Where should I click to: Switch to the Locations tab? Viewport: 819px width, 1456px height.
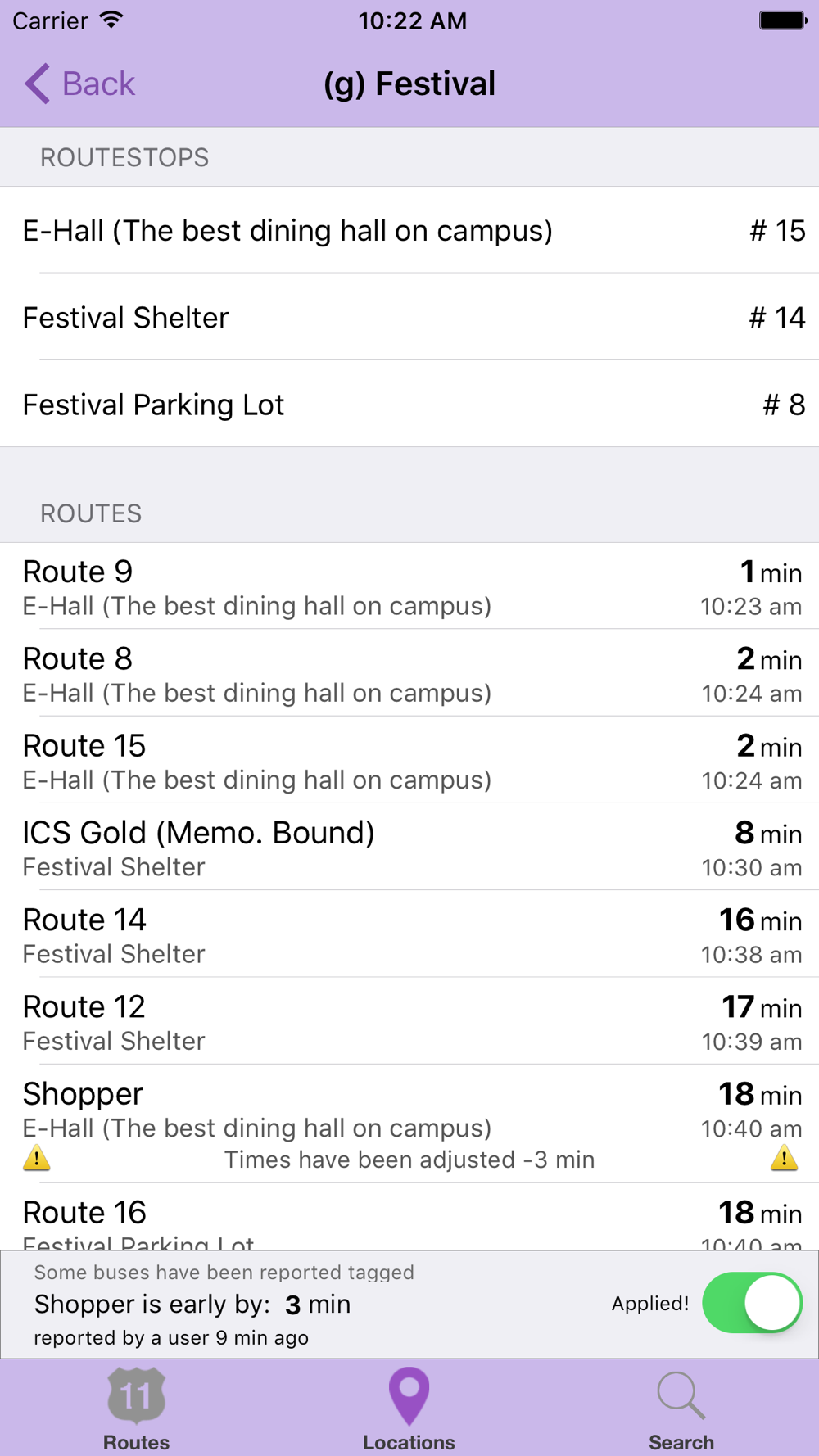pos(409,1409)
